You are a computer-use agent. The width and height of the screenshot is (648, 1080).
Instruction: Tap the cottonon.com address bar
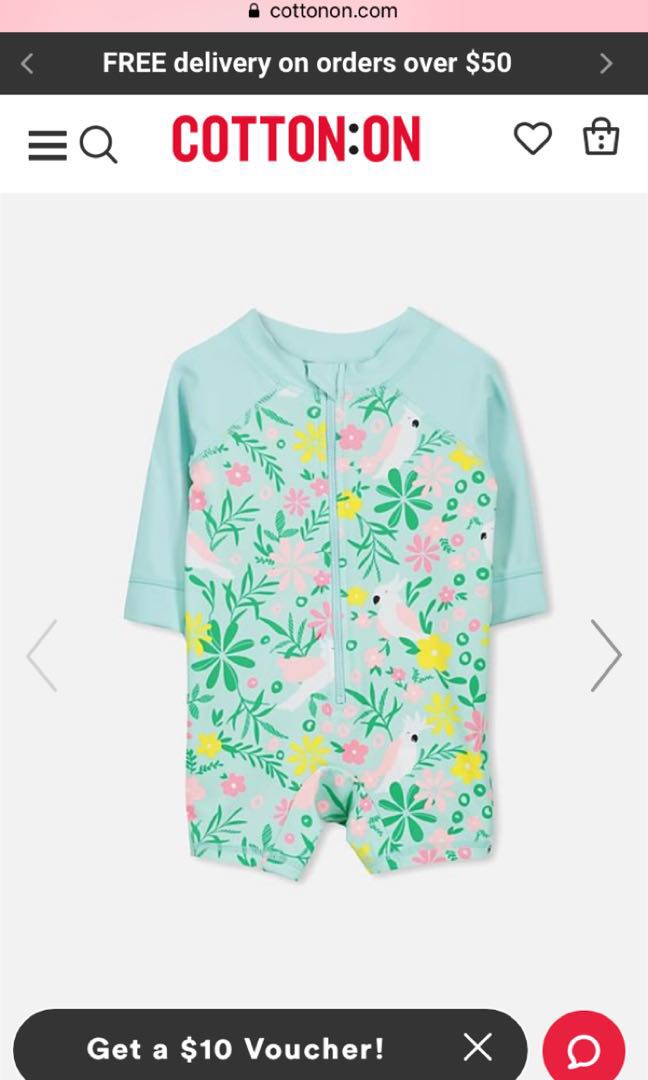322,12
